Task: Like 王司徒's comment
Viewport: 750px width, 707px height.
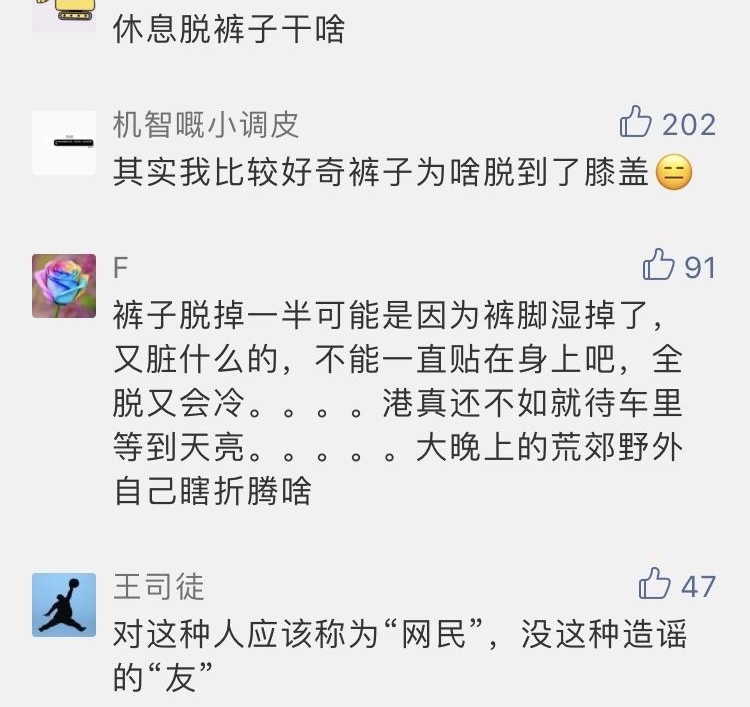Action: (655, 583)
